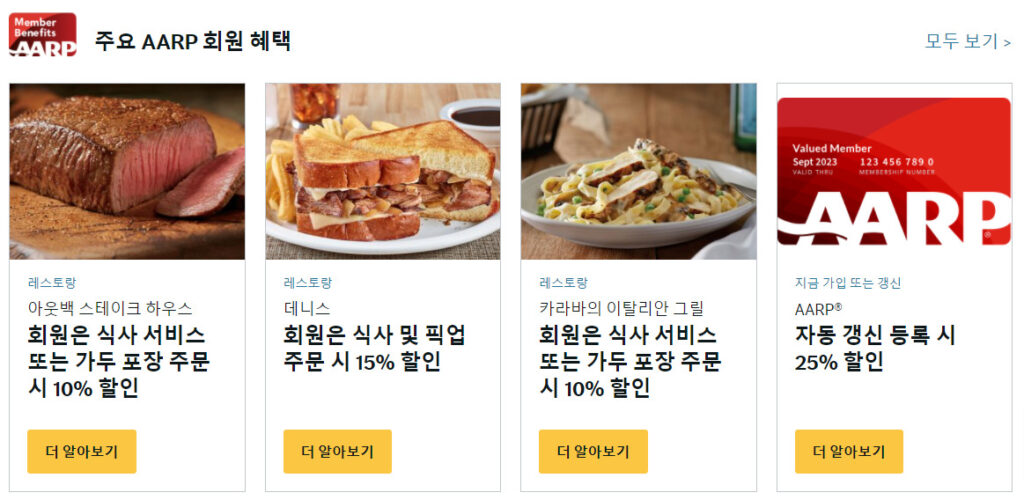
Task: Open the 데니스 sandwich image card
Action: (383, 172)
